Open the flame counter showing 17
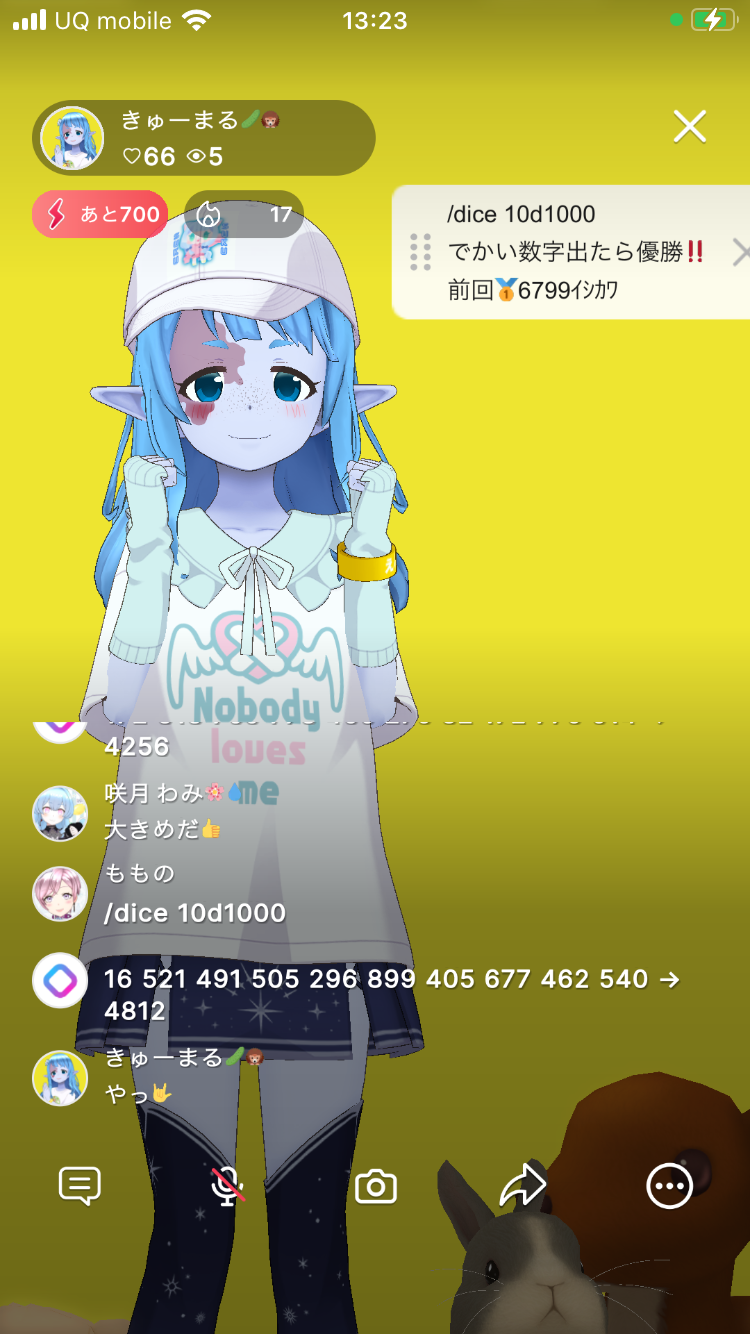750x1334 pixels. click(x=243, y=214)
